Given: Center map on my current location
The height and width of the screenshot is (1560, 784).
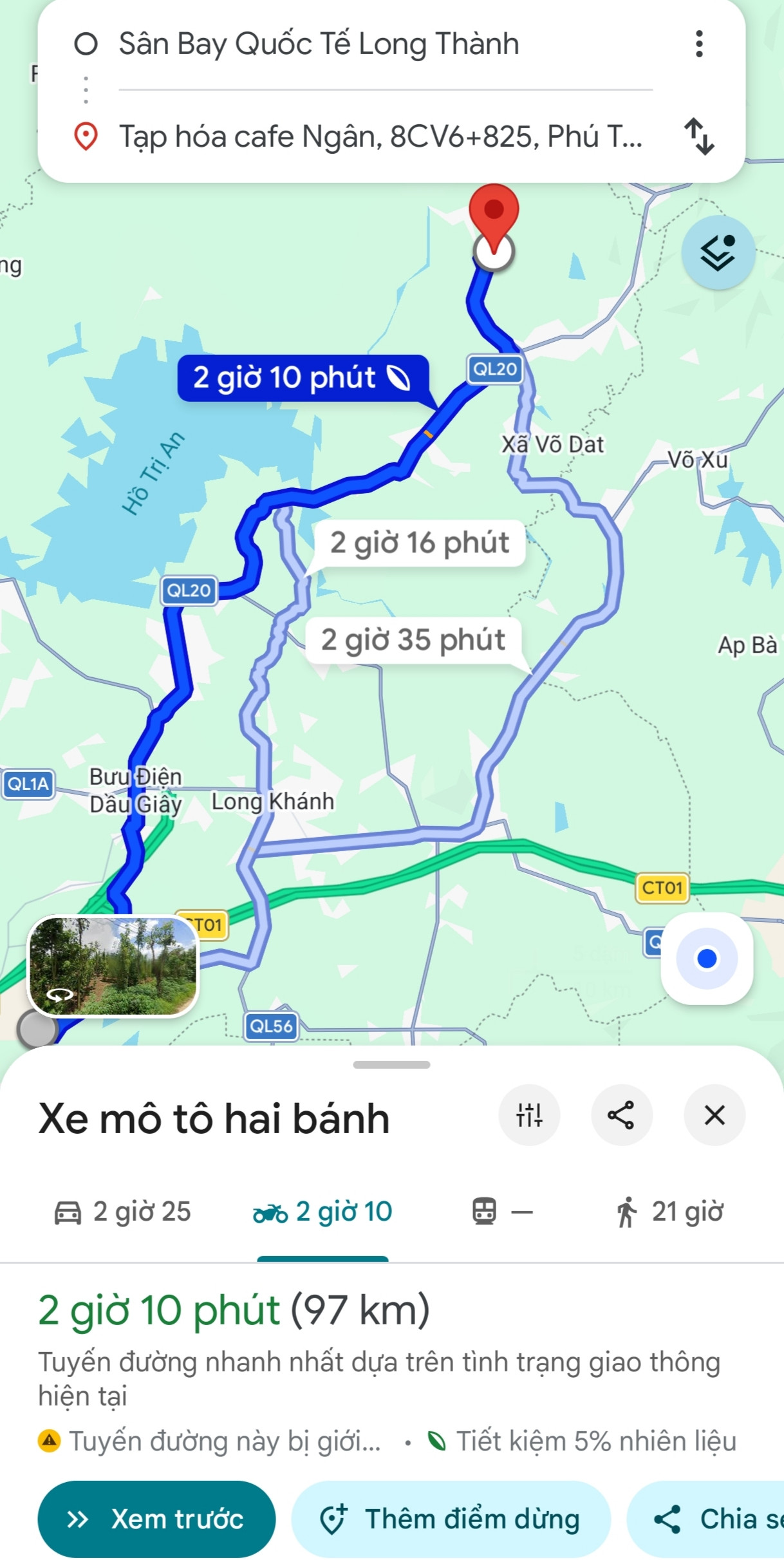Looking at the screenshot, I should (x=707, y=958).
